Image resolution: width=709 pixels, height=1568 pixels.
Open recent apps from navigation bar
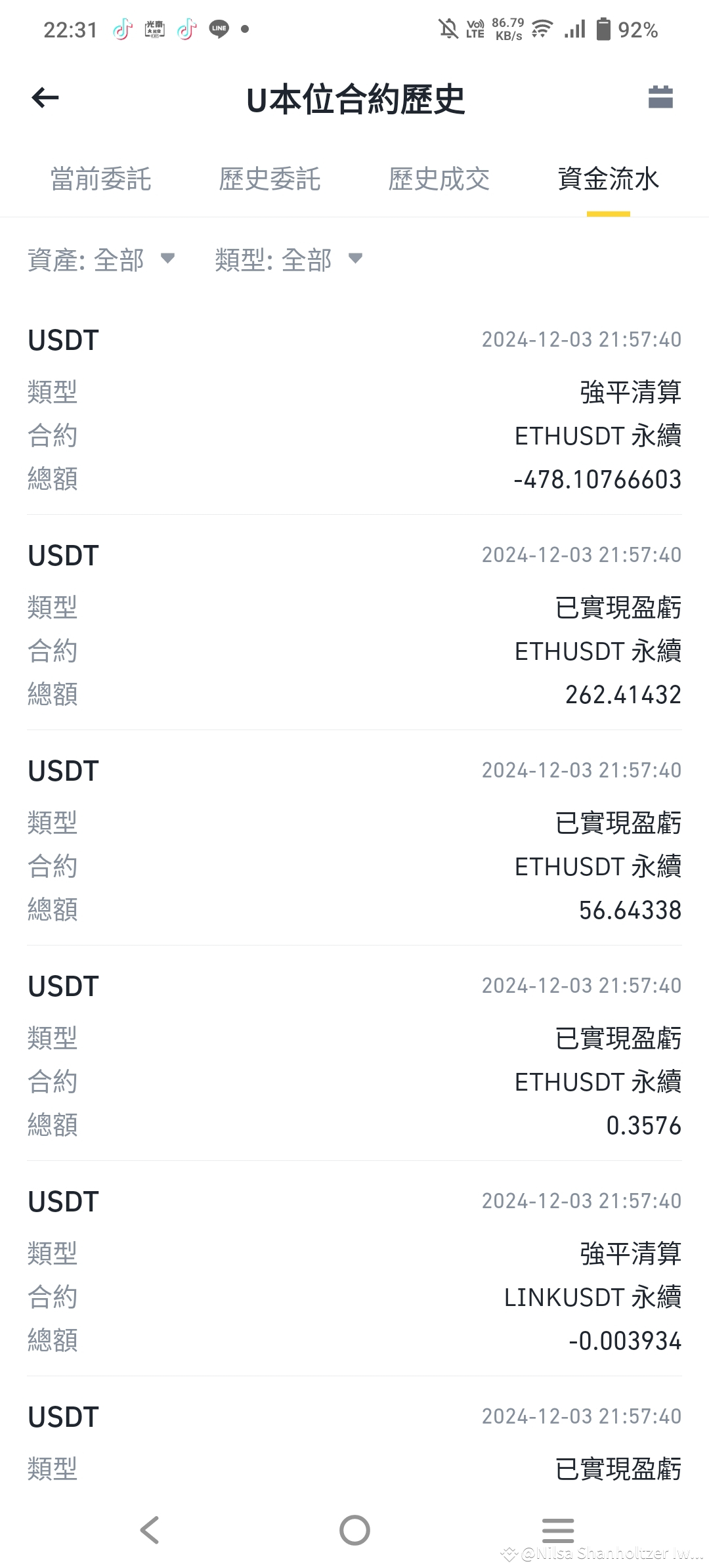pos(558,1530)
